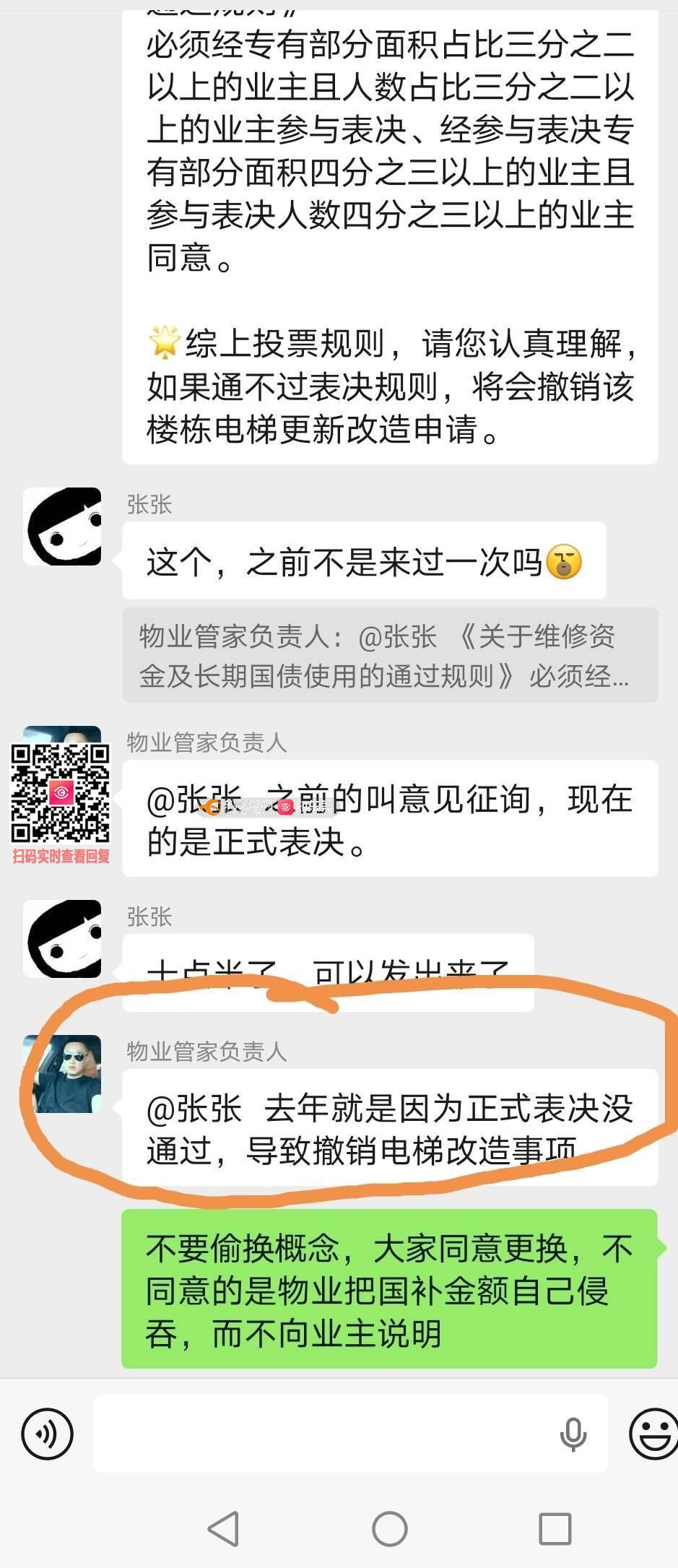Open the recent apps view
678x1568 pixels.
(x=555, y=1529)
